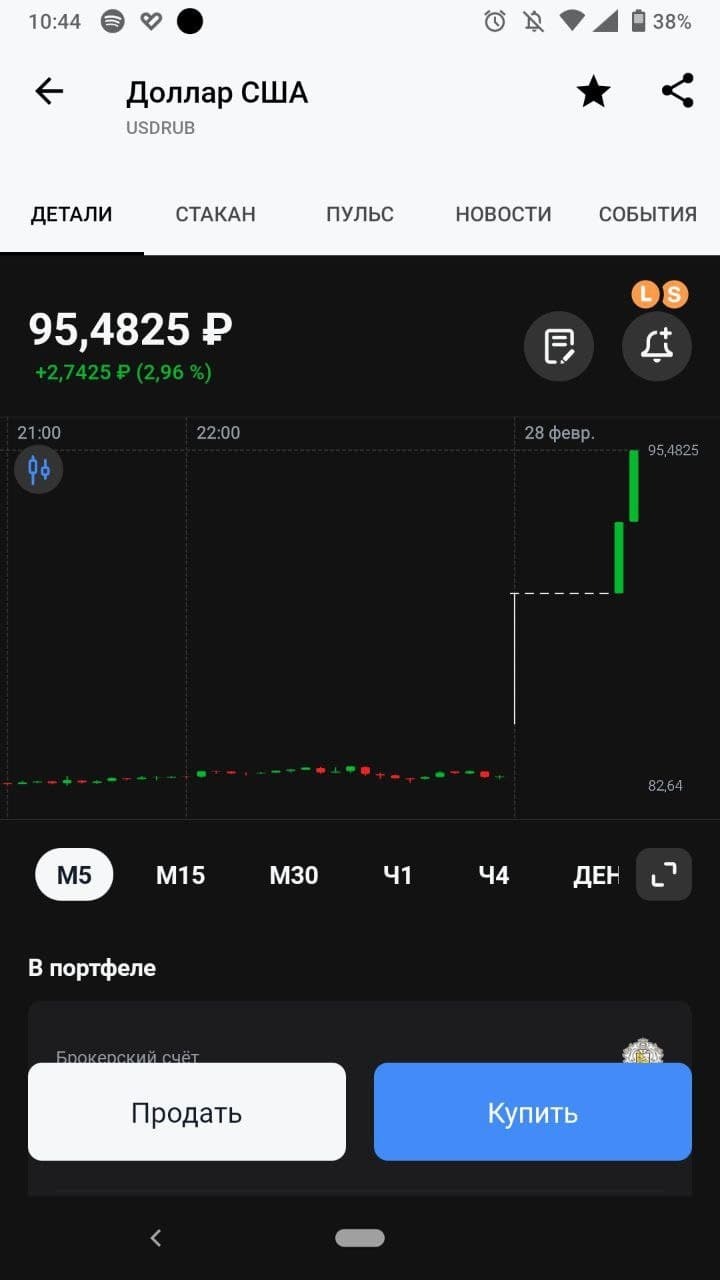Choose the Ч1 timeframe
720x1280 pixels.
(x=398, y=875)
